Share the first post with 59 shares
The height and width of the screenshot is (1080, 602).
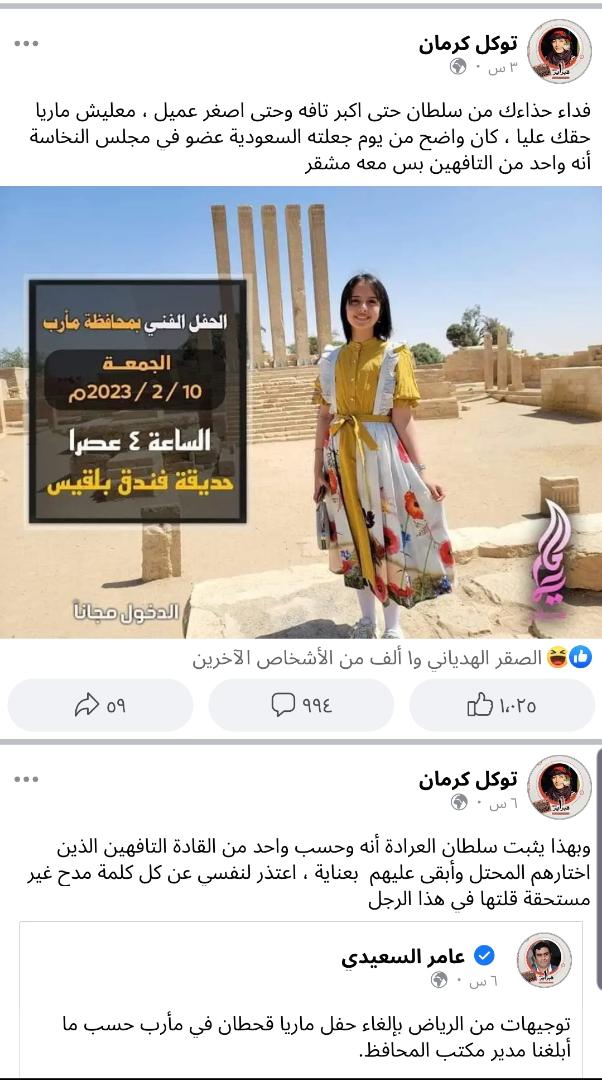[x=100, y=706]
